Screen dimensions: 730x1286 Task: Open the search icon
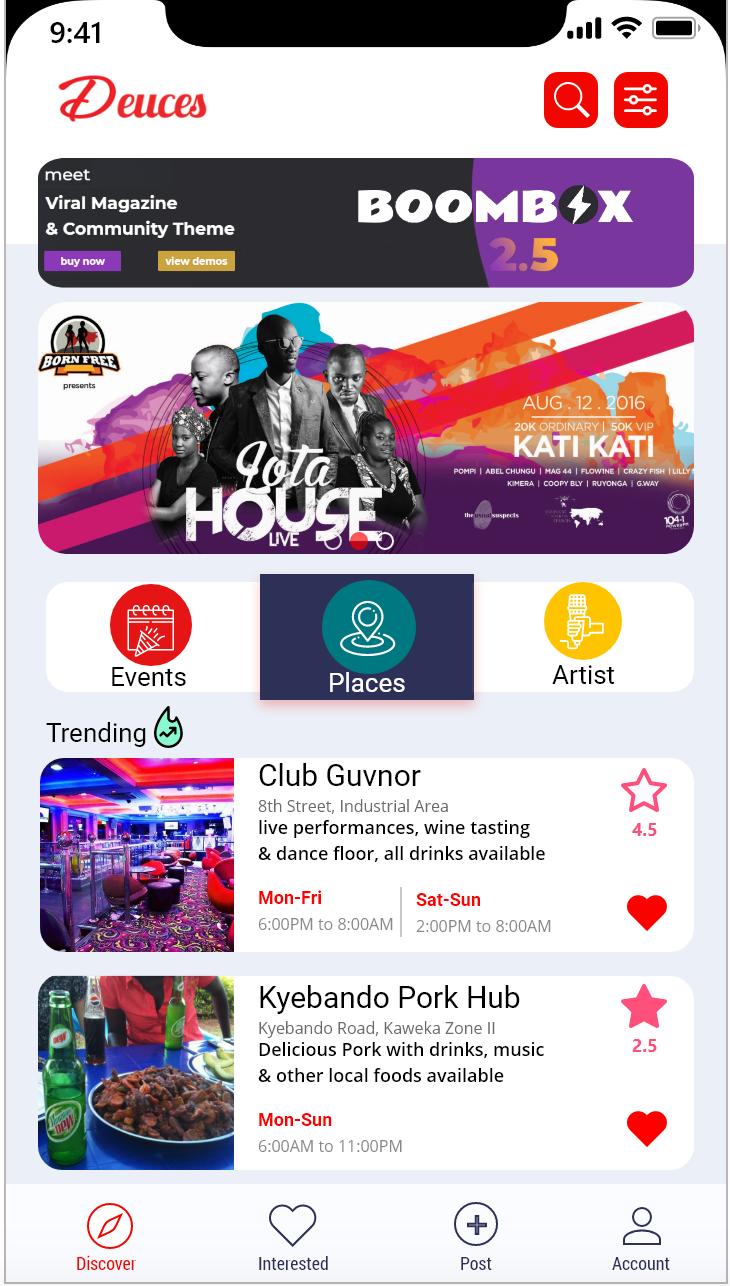click(571, 100)
